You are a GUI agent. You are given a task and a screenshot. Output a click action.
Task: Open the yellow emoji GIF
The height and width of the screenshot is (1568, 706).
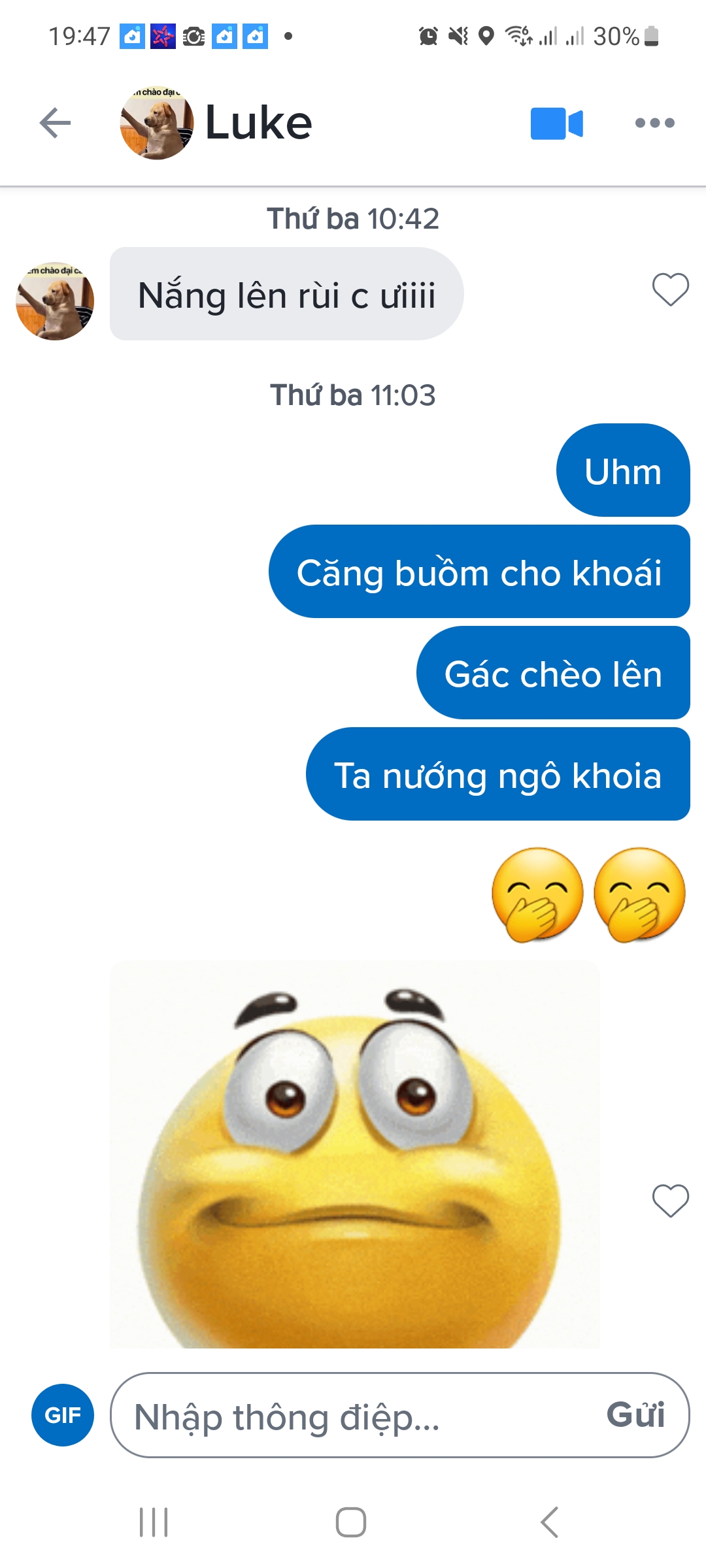[354, 1153]
